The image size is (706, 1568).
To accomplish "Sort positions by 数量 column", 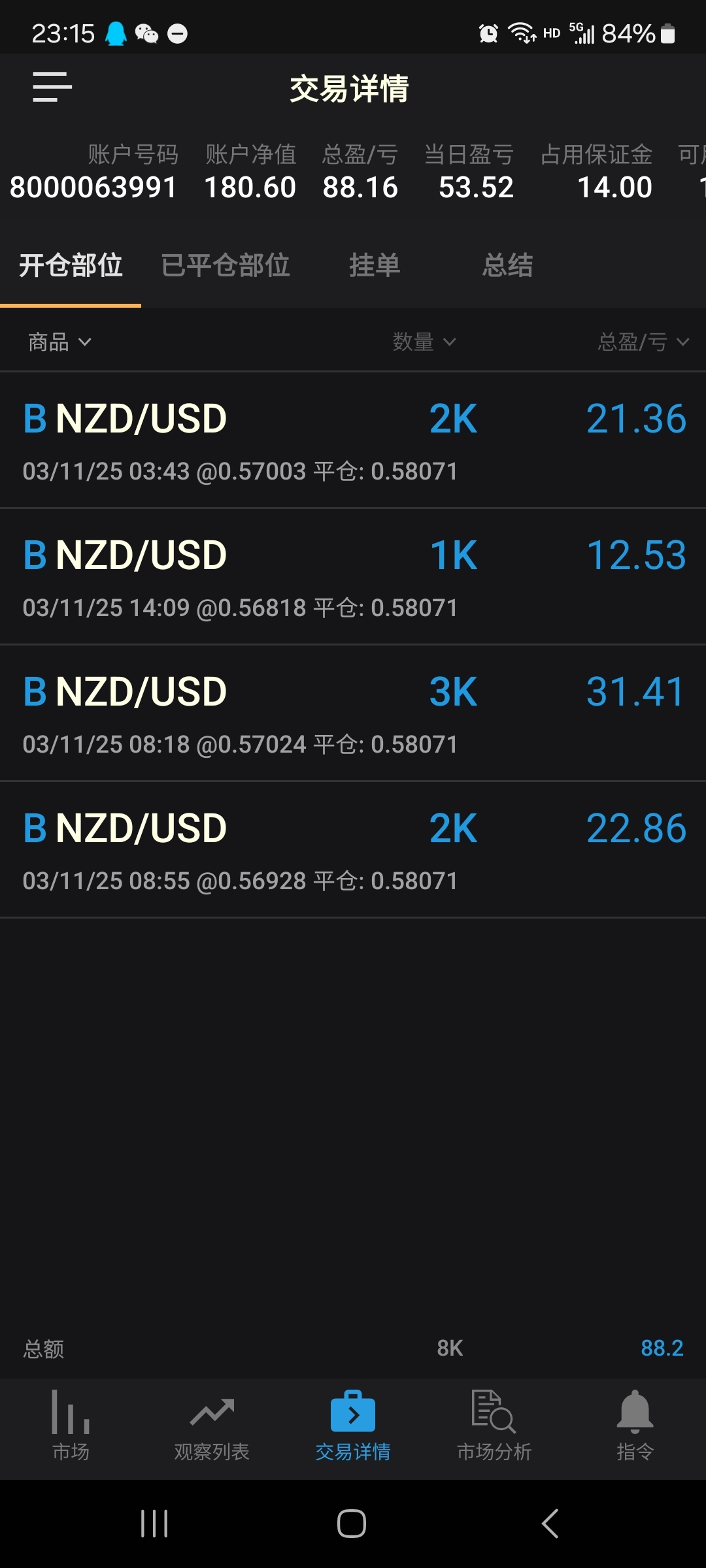I will (424, 342).
